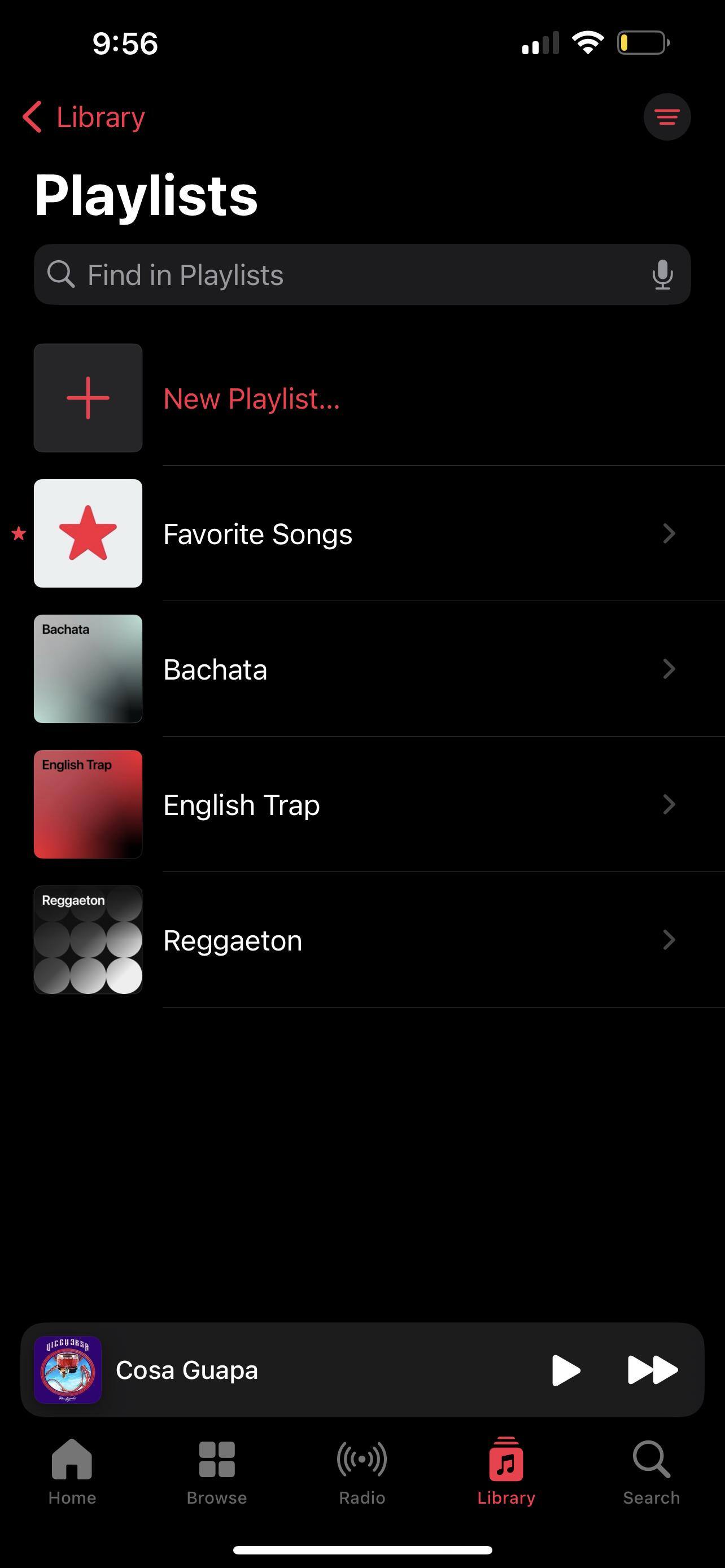Skip to the next track
Image resolution: width=725 pixels, height=1568 pixels.
[x=653, y=1370]
